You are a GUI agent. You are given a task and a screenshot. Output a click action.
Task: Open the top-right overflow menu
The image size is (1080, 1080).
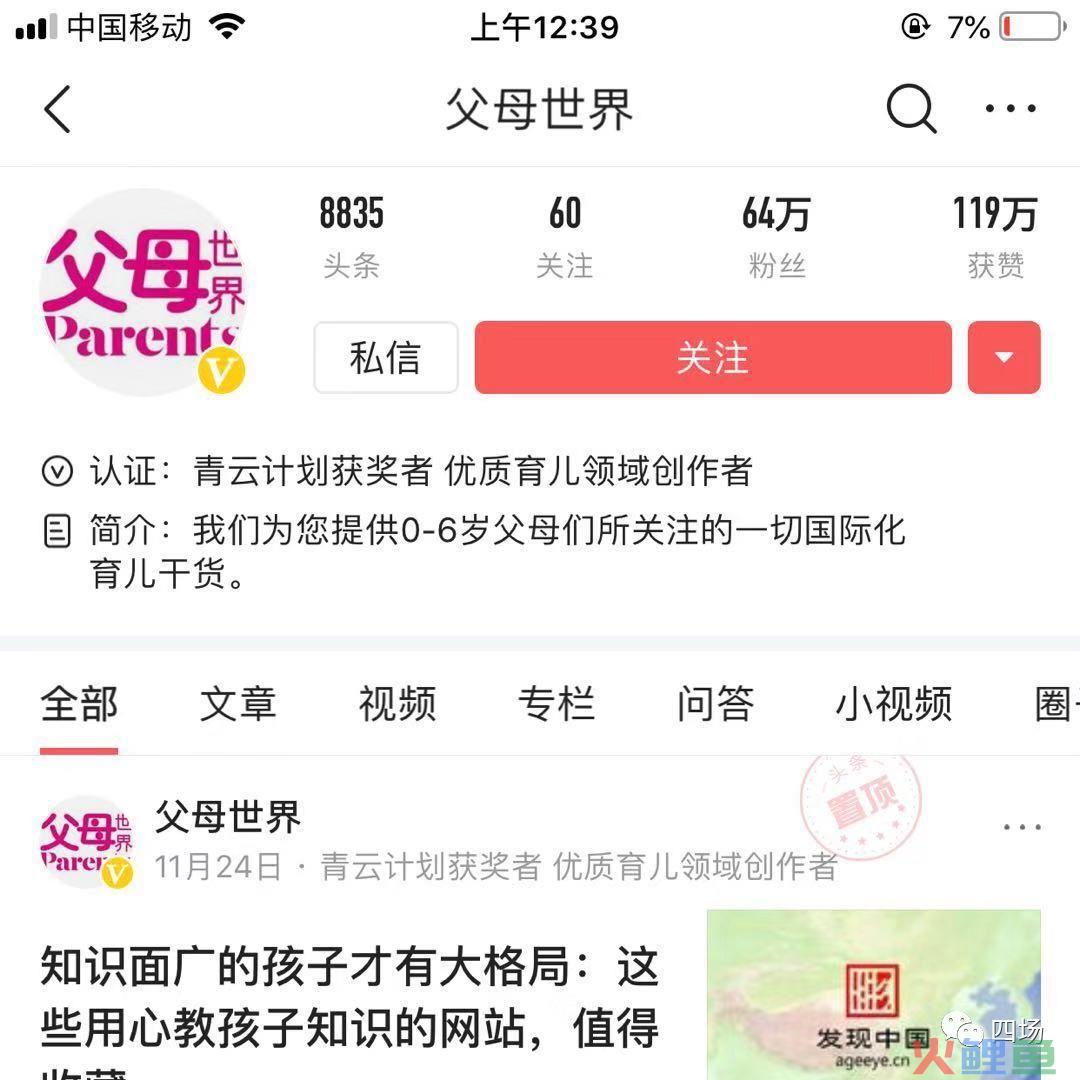click(x=1011, y=109)
